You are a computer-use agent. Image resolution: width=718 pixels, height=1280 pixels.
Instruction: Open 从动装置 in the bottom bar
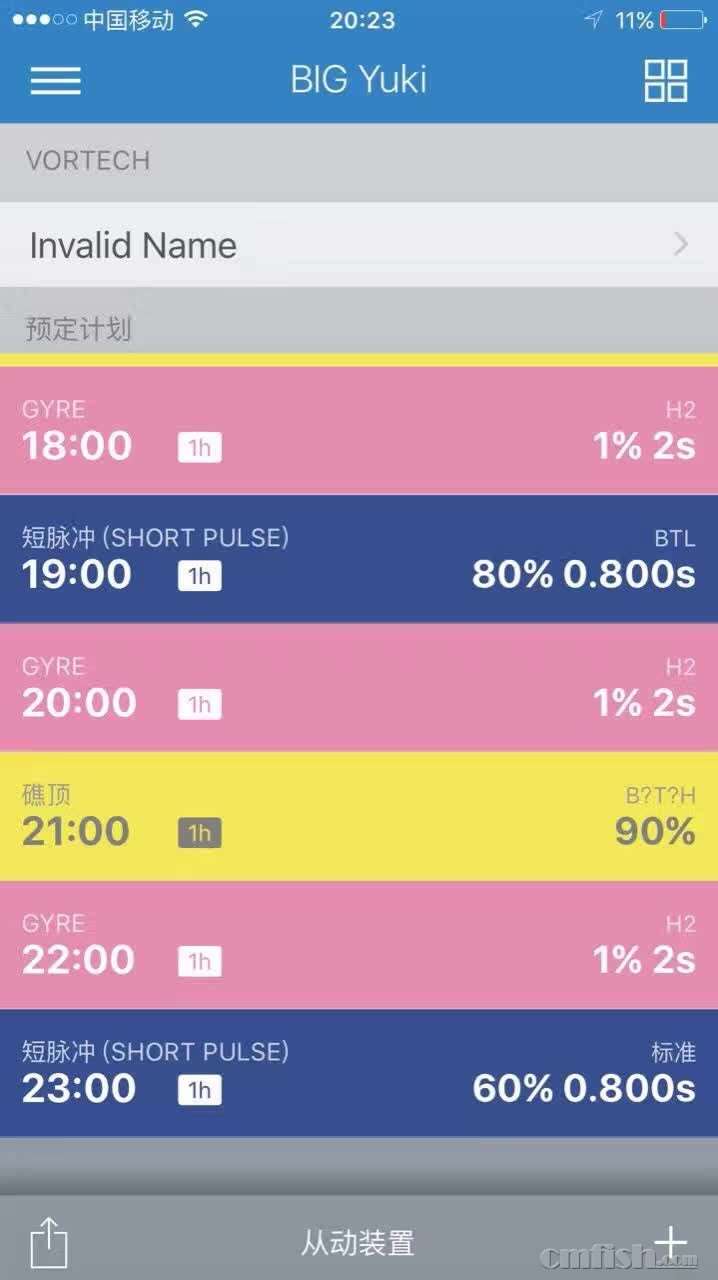pos(358,1243)
